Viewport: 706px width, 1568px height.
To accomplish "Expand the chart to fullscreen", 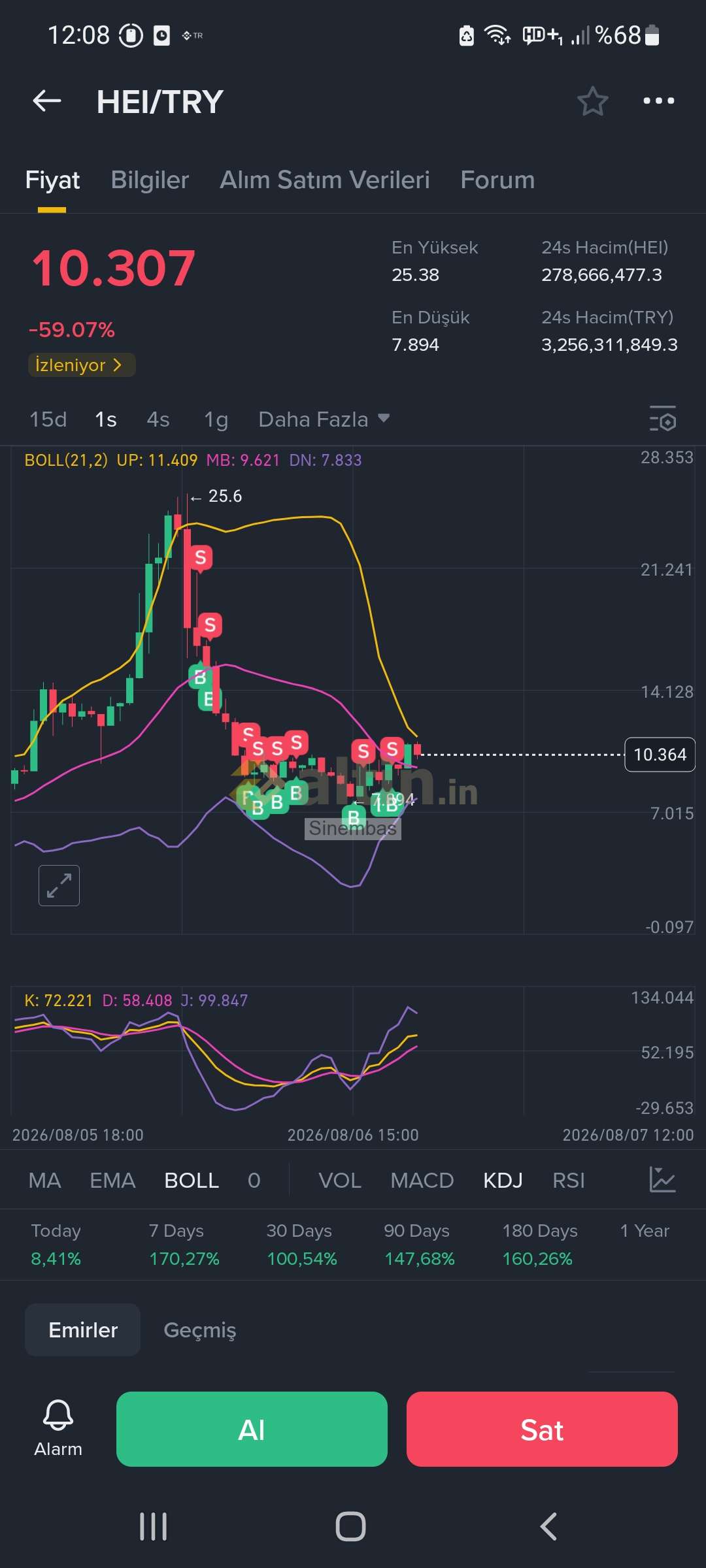I will tap(59, 885).
